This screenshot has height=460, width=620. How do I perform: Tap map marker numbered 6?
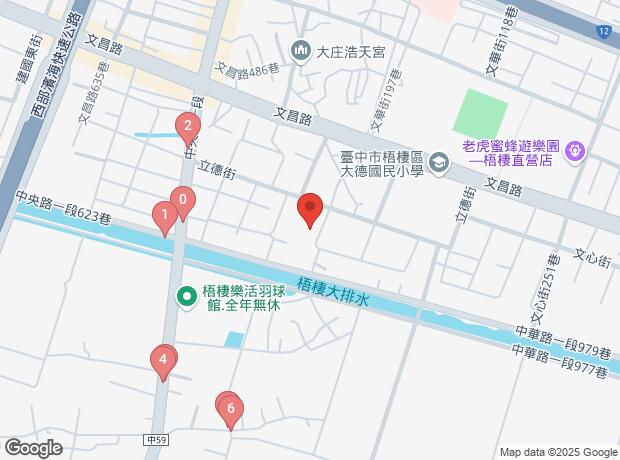[231, 408]
